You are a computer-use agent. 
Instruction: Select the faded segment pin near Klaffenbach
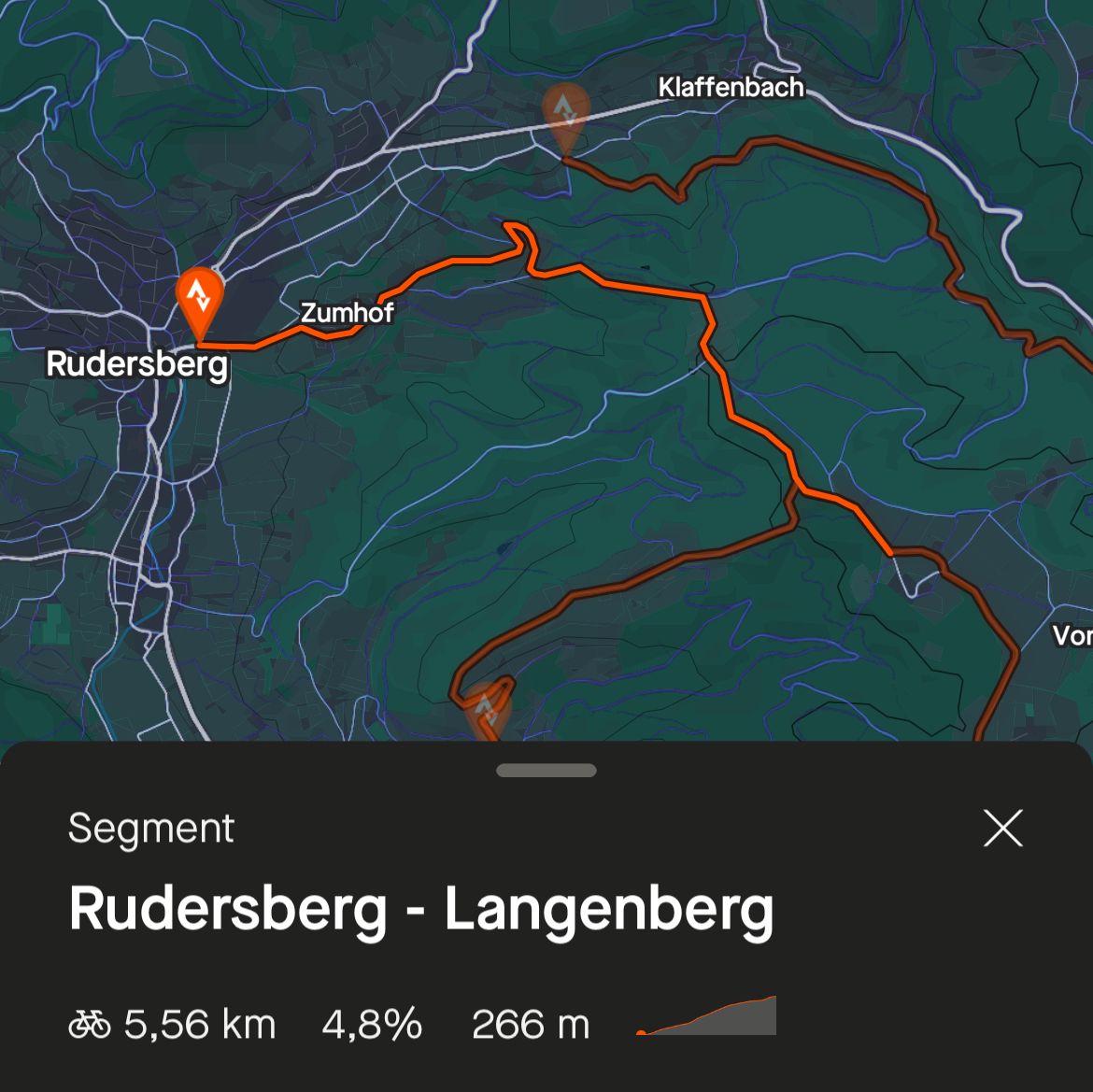pyautogui.click(x=565, y=115)
